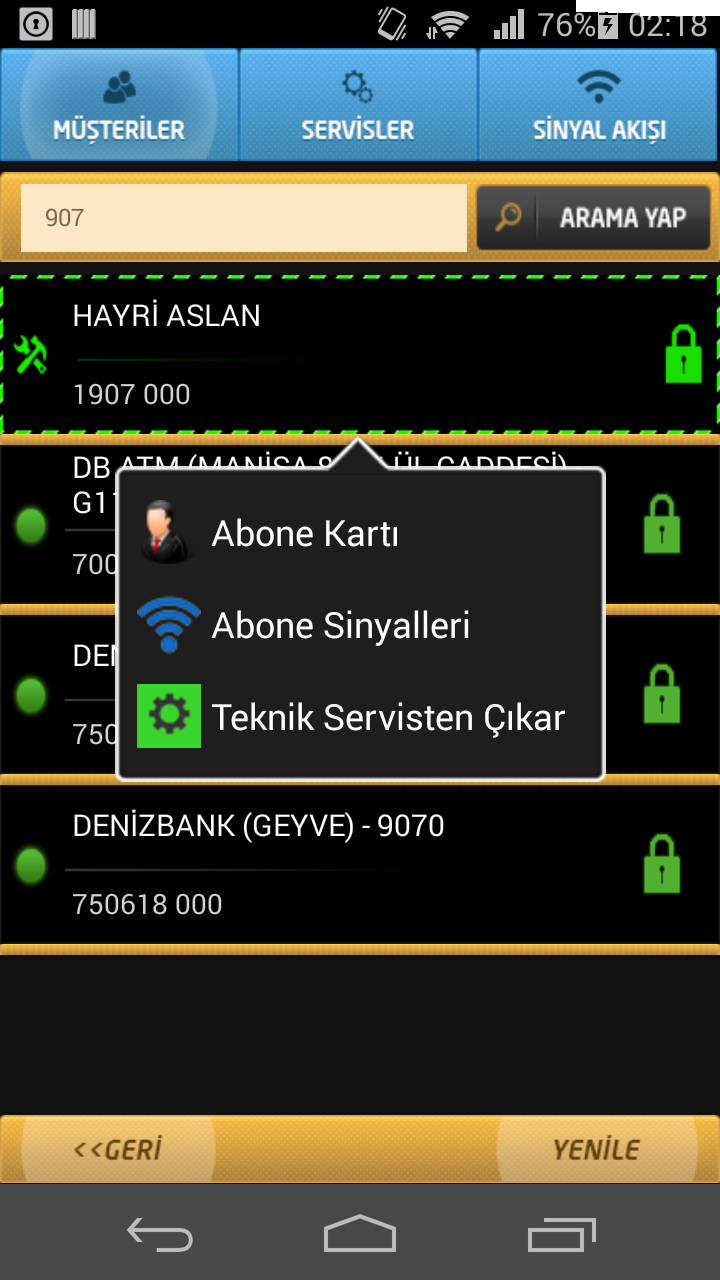Select the HAYRİ ASLAN customer row
Viewport: 720px width, 1280px height.
coord(360,355)
